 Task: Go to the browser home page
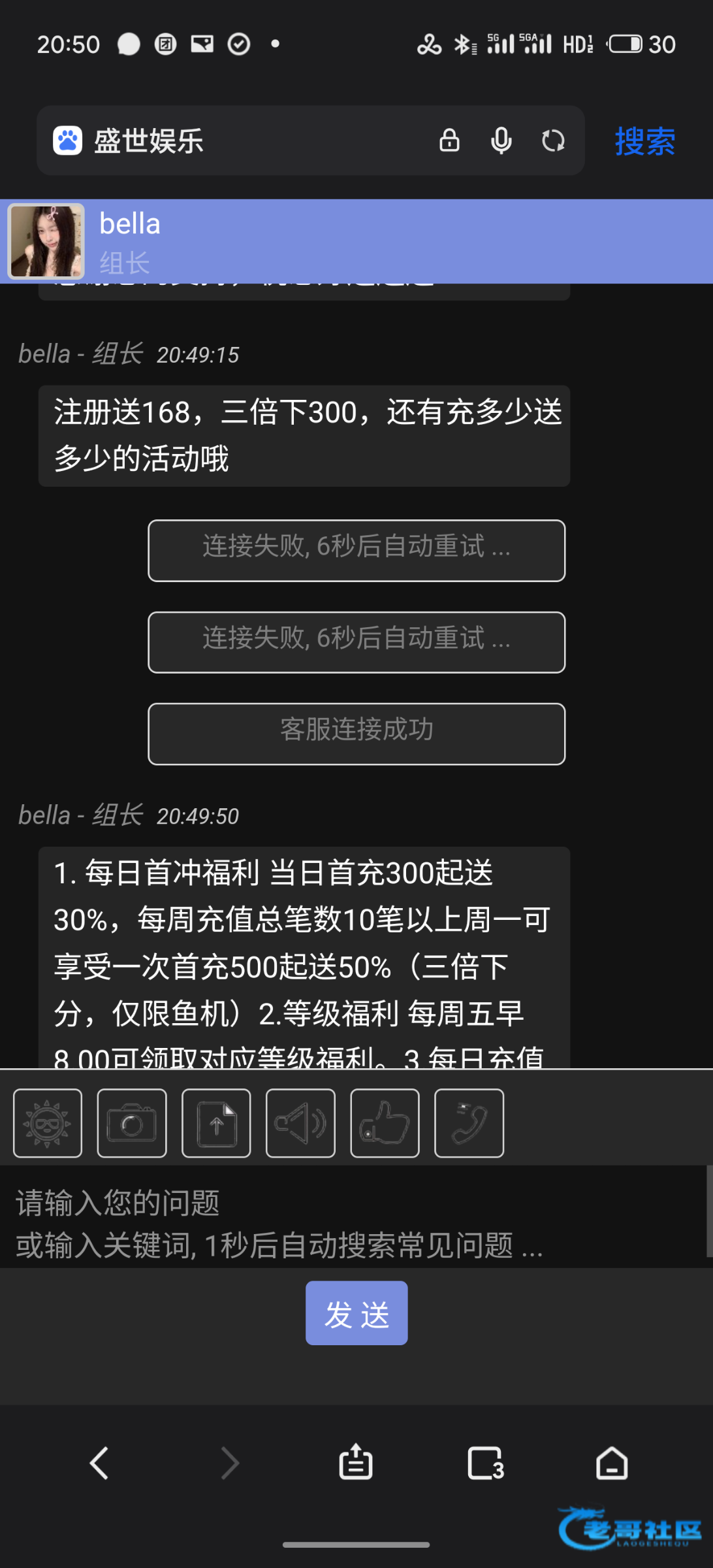click(612, 1463)
